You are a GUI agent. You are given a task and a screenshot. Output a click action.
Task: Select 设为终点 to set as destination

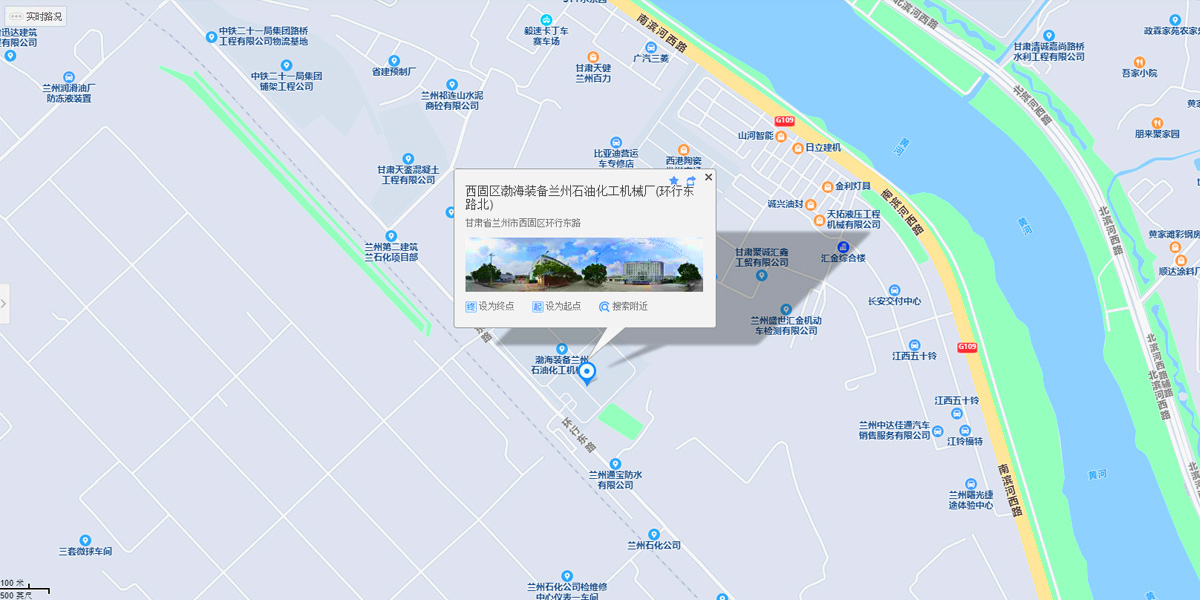coord(490,306)
